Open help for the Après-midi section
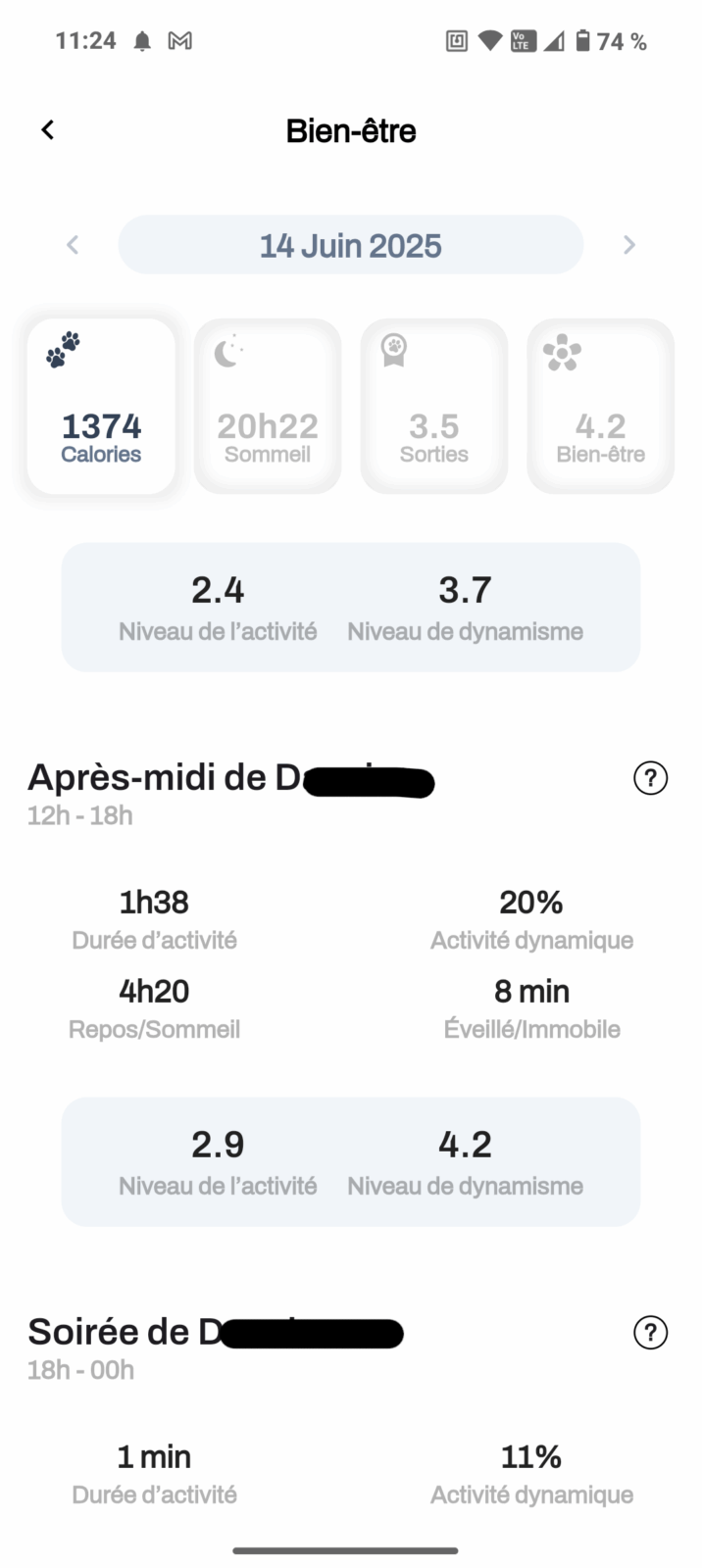The height and width of the screenshot is (1568, 702). click(651, 778)
